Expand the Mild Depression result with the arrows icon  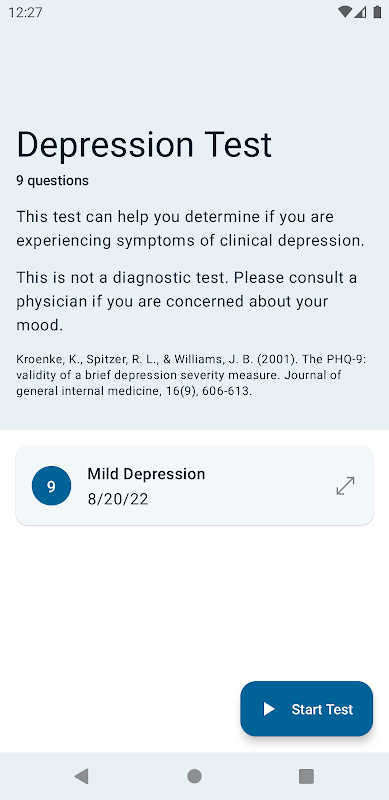coord(346,486)
